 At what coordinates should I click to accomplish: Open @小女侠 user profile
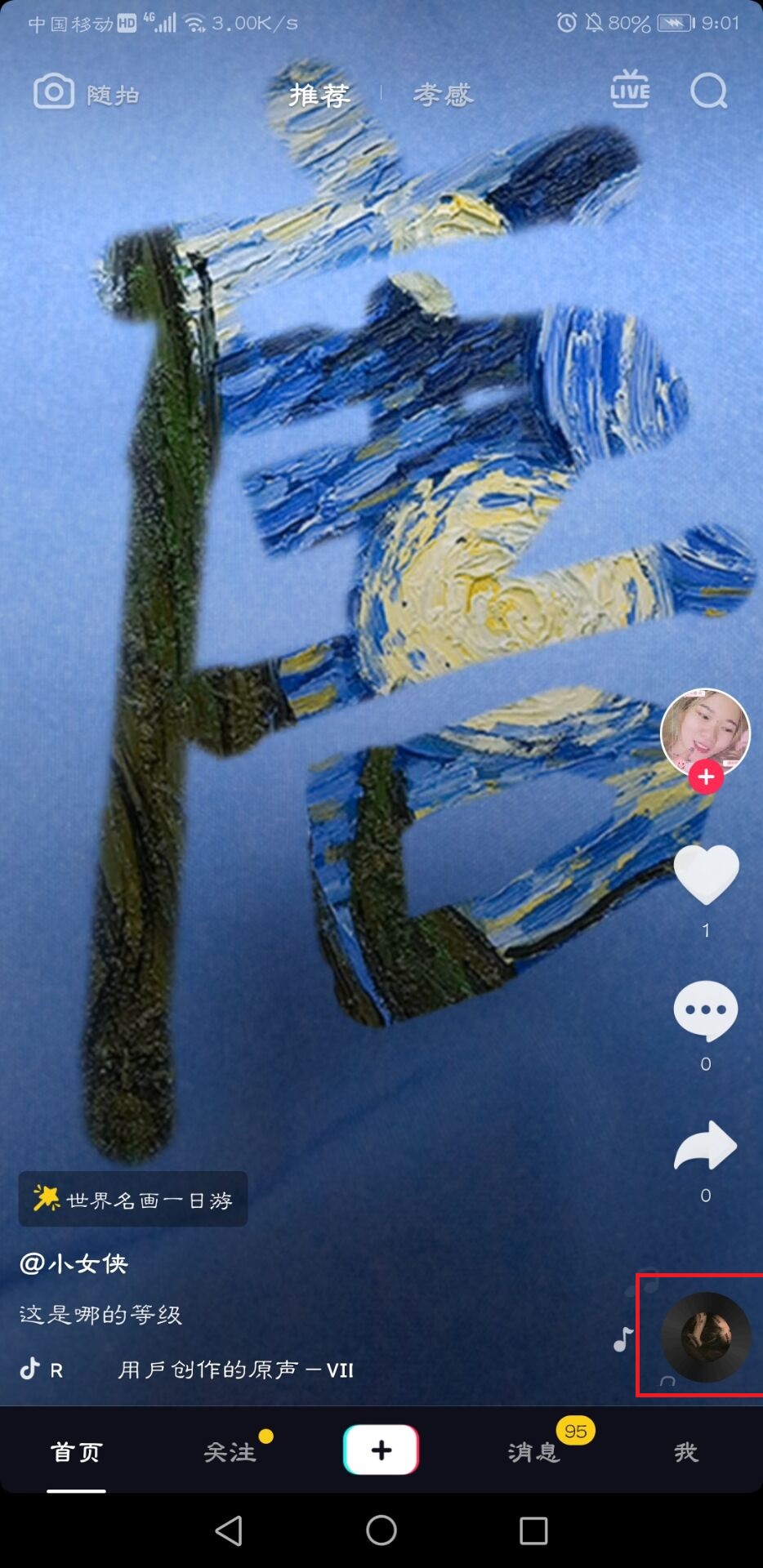tap(74, 1263)
